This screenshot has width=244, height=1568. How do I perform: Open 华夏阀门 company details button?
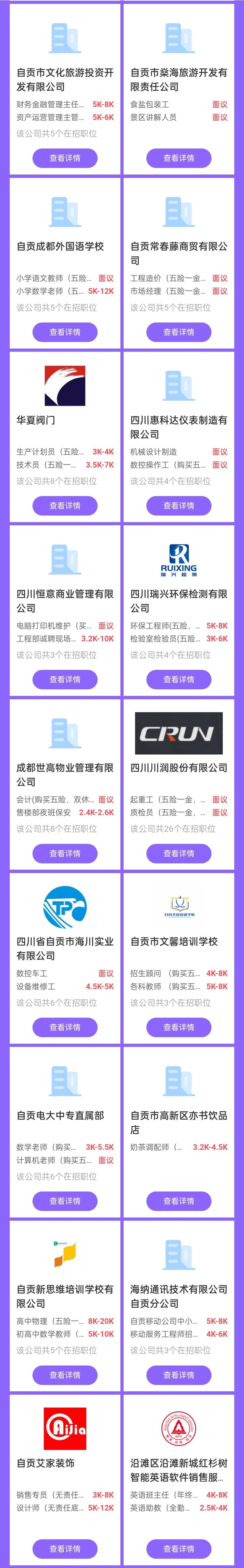65,506
